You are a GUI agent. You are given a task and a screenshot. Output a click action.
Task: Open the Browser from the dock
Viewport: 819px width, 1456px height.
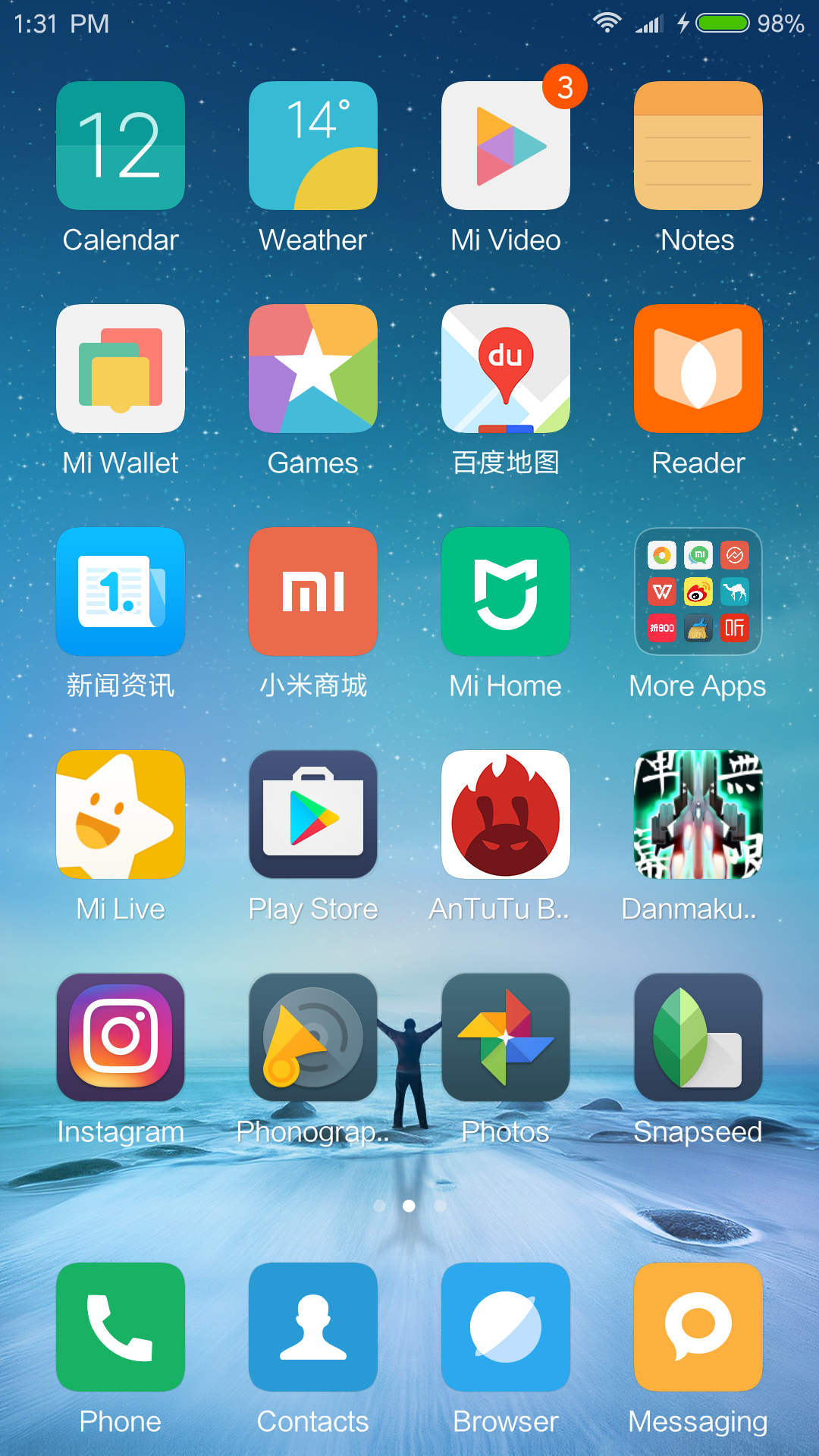[x=506, y=1327]
